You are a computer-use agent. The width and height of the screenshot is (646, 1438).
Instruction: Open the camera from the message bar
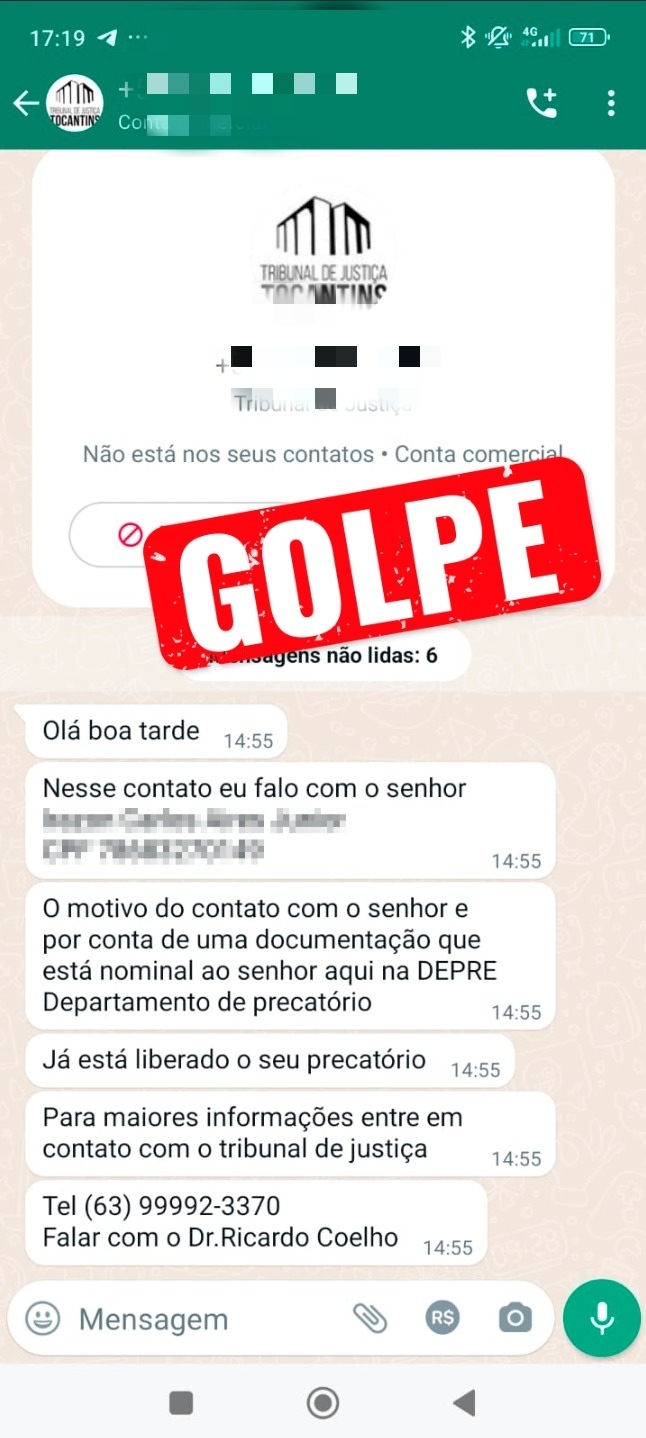tap(515, 1318)
